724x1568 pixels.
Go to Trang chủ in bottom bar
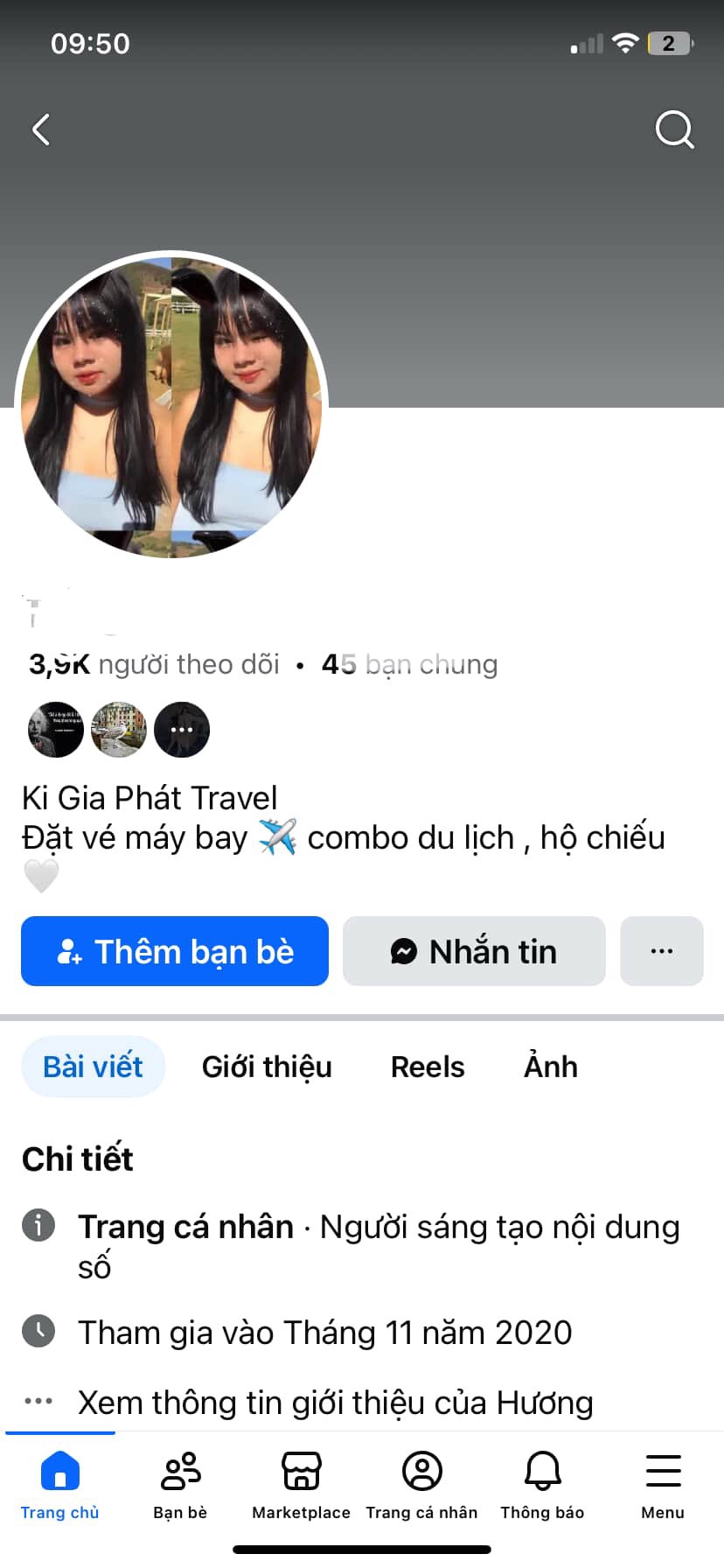[59, 1484]
